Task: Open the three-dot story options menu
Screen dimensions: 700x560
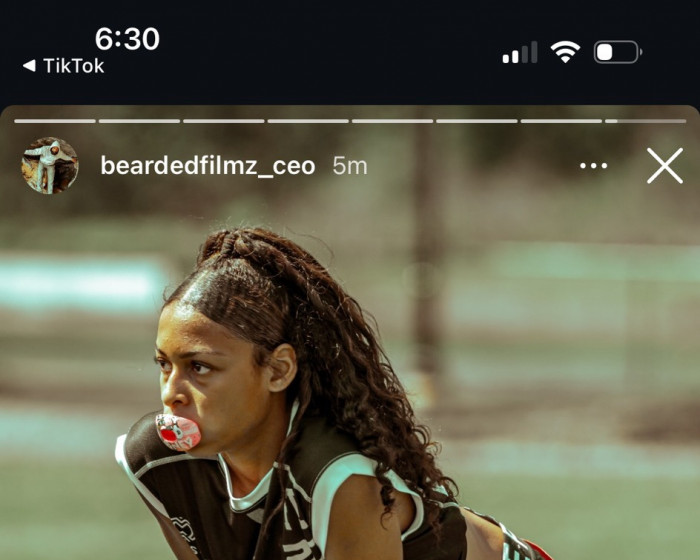Action: point(593,166)
